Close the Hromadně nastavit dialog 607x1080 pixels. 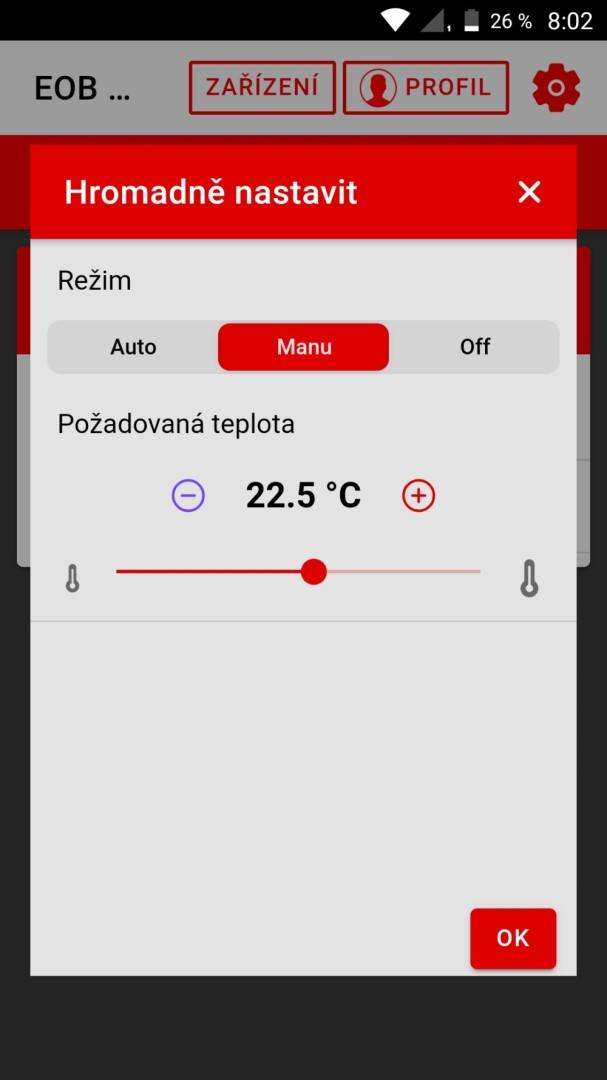(529, 192)
